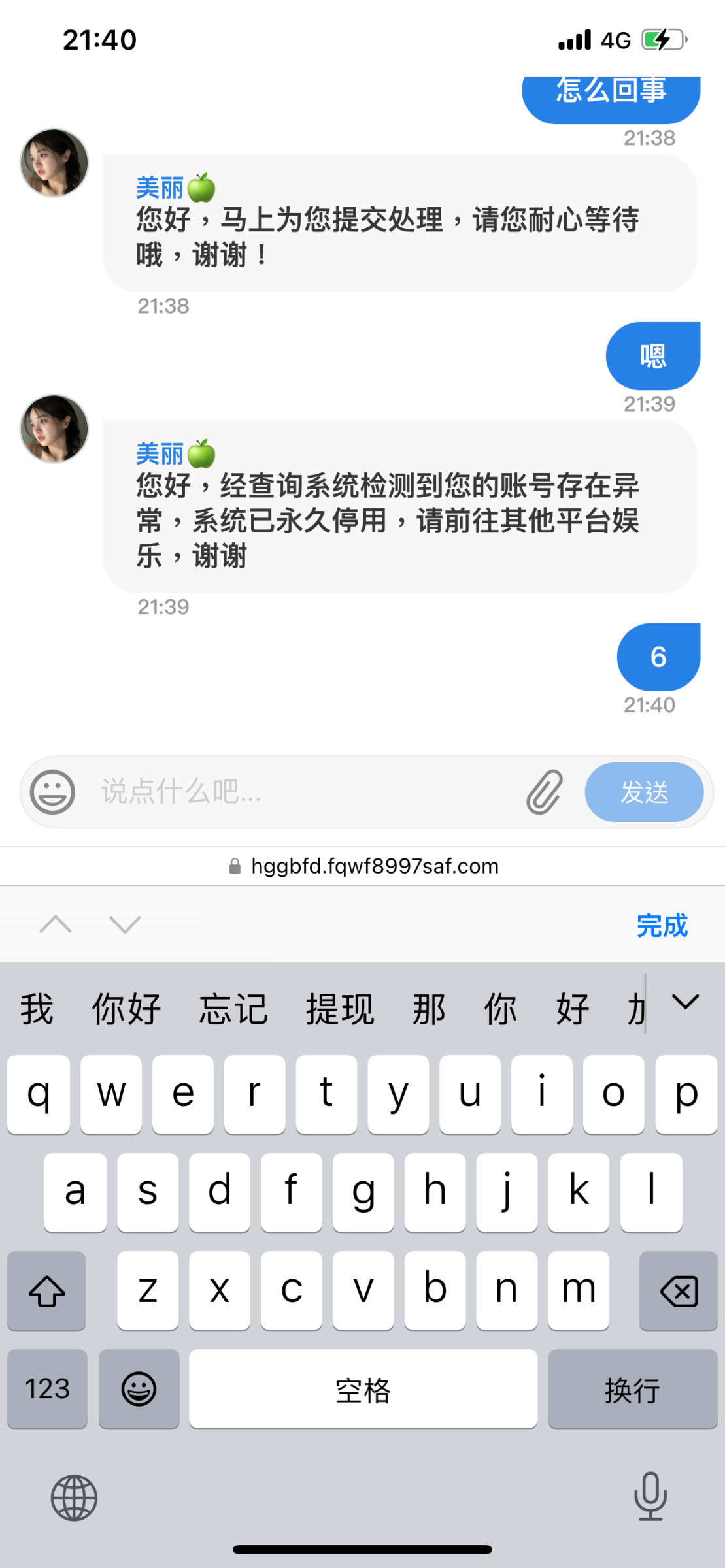Tap the emoji face key on the keyboard
Image resolution: width=725 pixels, height=1568 pixels.
(x=139, y=1390)
